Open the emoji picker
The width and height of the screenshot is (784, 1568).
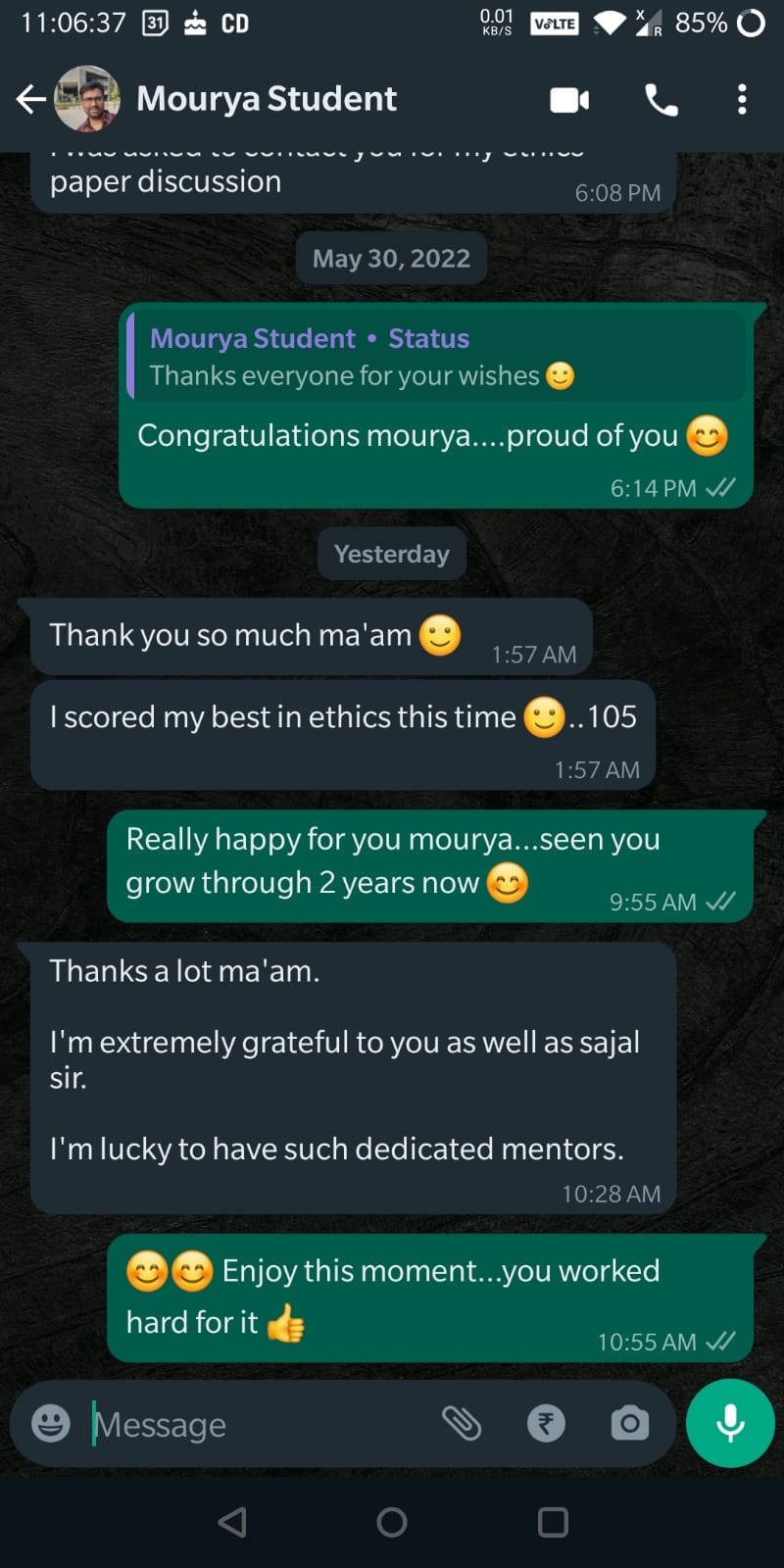tap(51, 1423)
